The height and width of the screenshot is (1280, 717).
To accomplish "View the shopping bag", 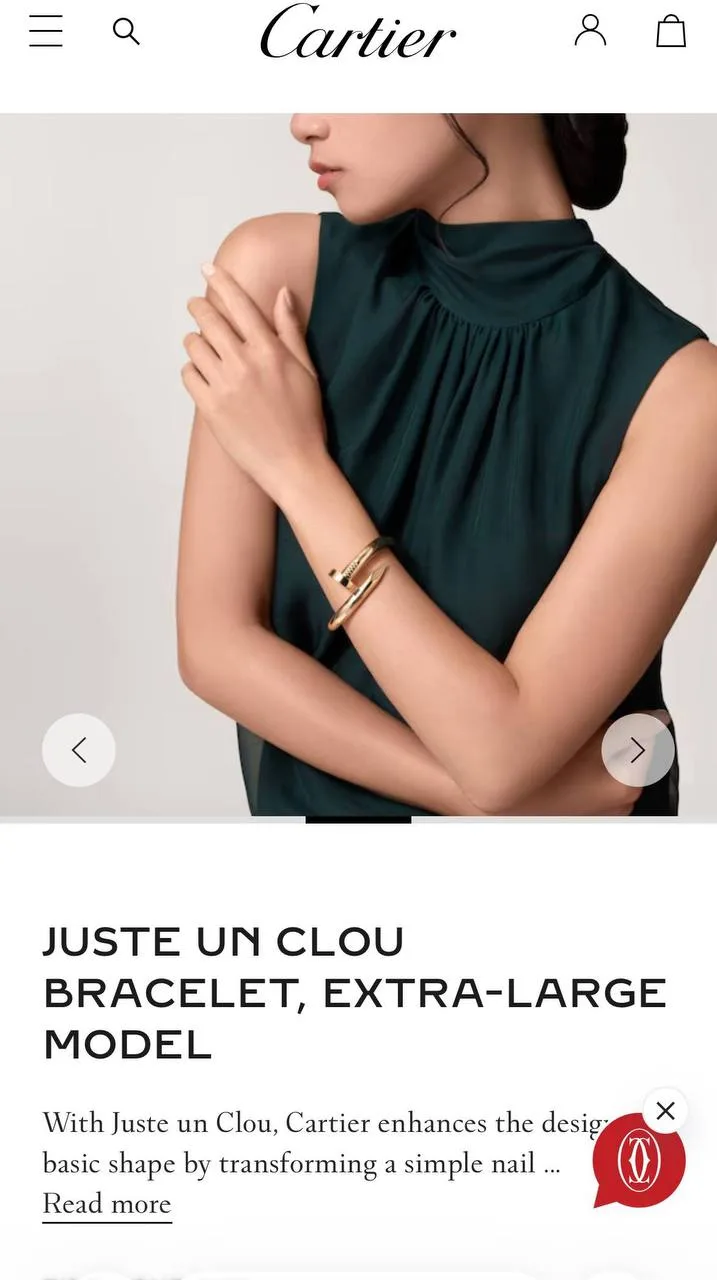I will point(671,31).
